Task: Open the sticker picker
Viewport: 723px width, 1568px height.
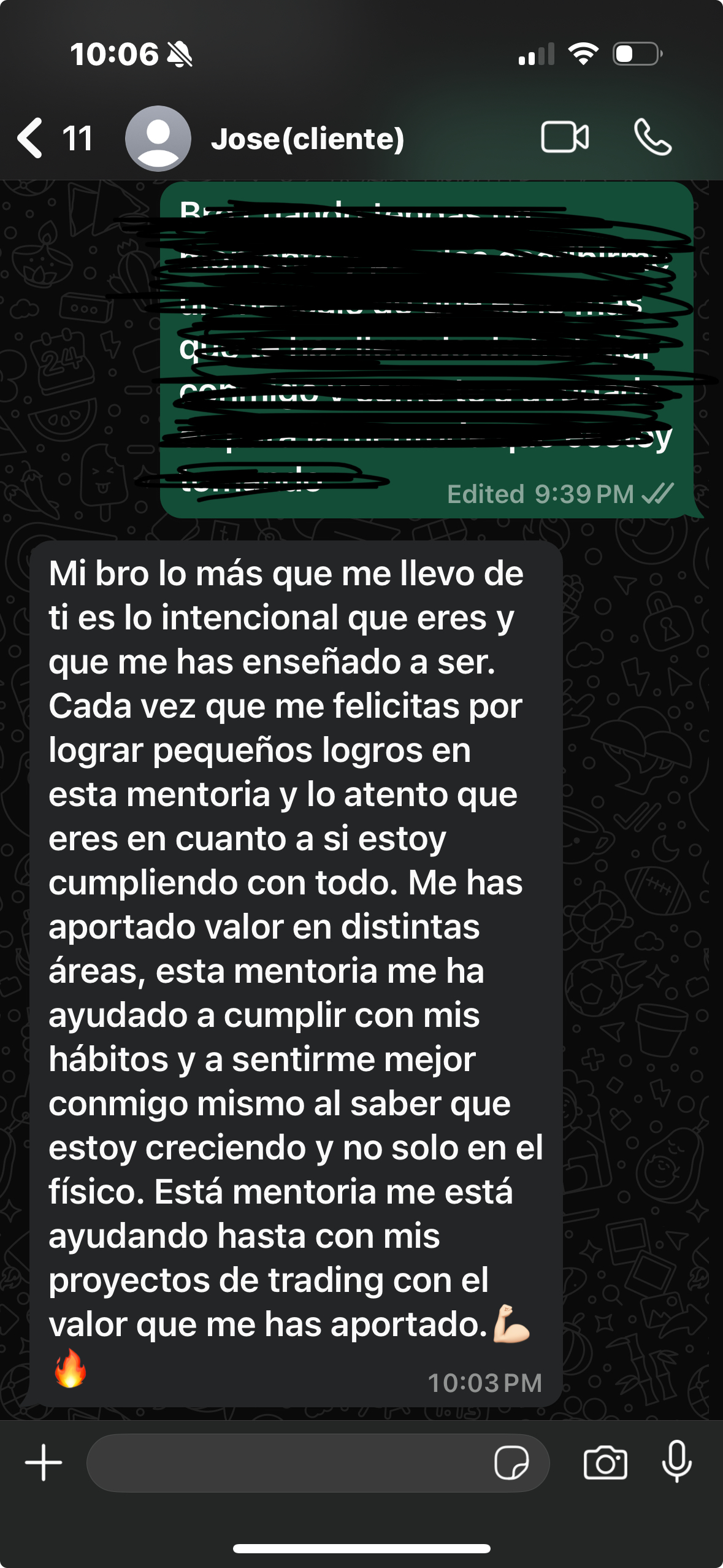Action: click(x=511, y=1463)
